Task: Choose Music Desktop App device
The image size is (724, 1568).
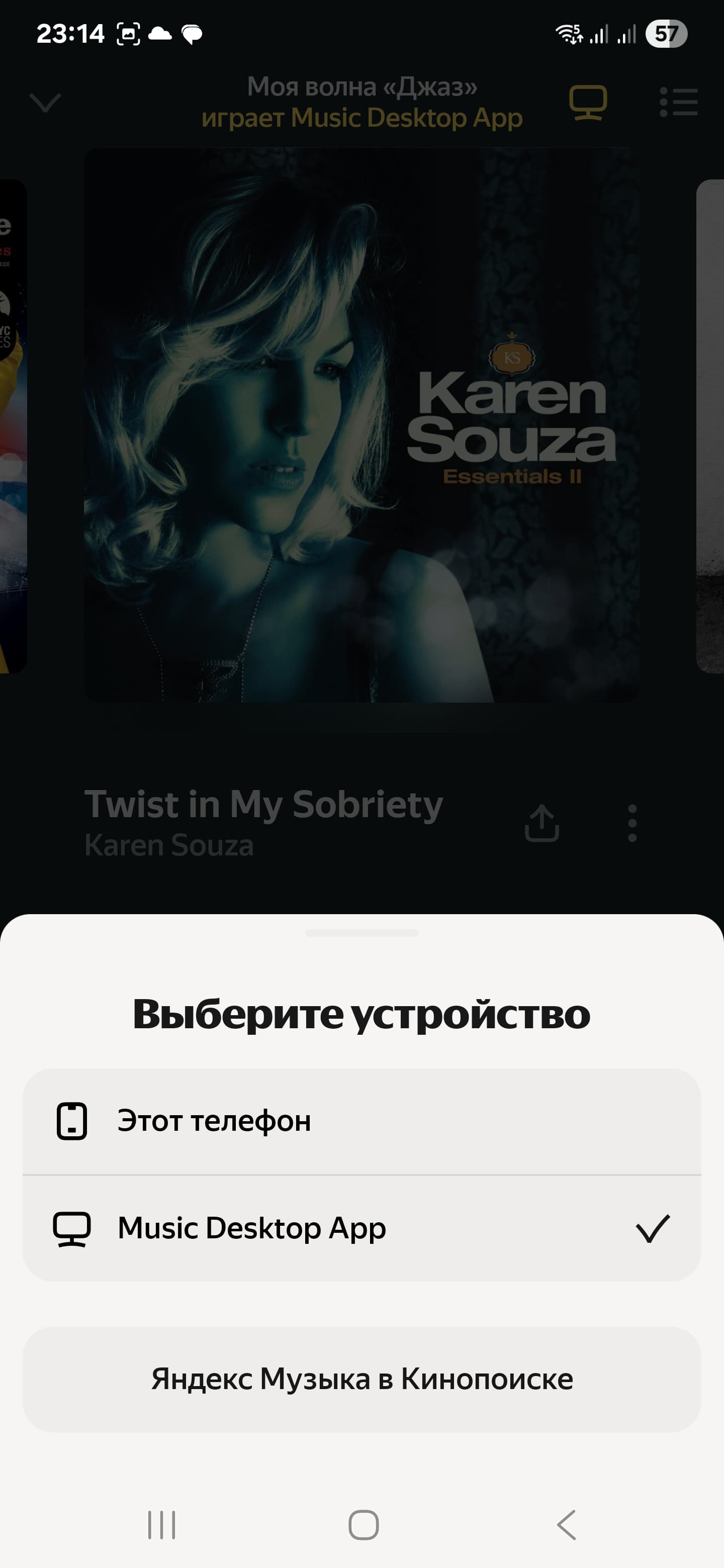Action: pyautogui.click(x=361, y=1228)
